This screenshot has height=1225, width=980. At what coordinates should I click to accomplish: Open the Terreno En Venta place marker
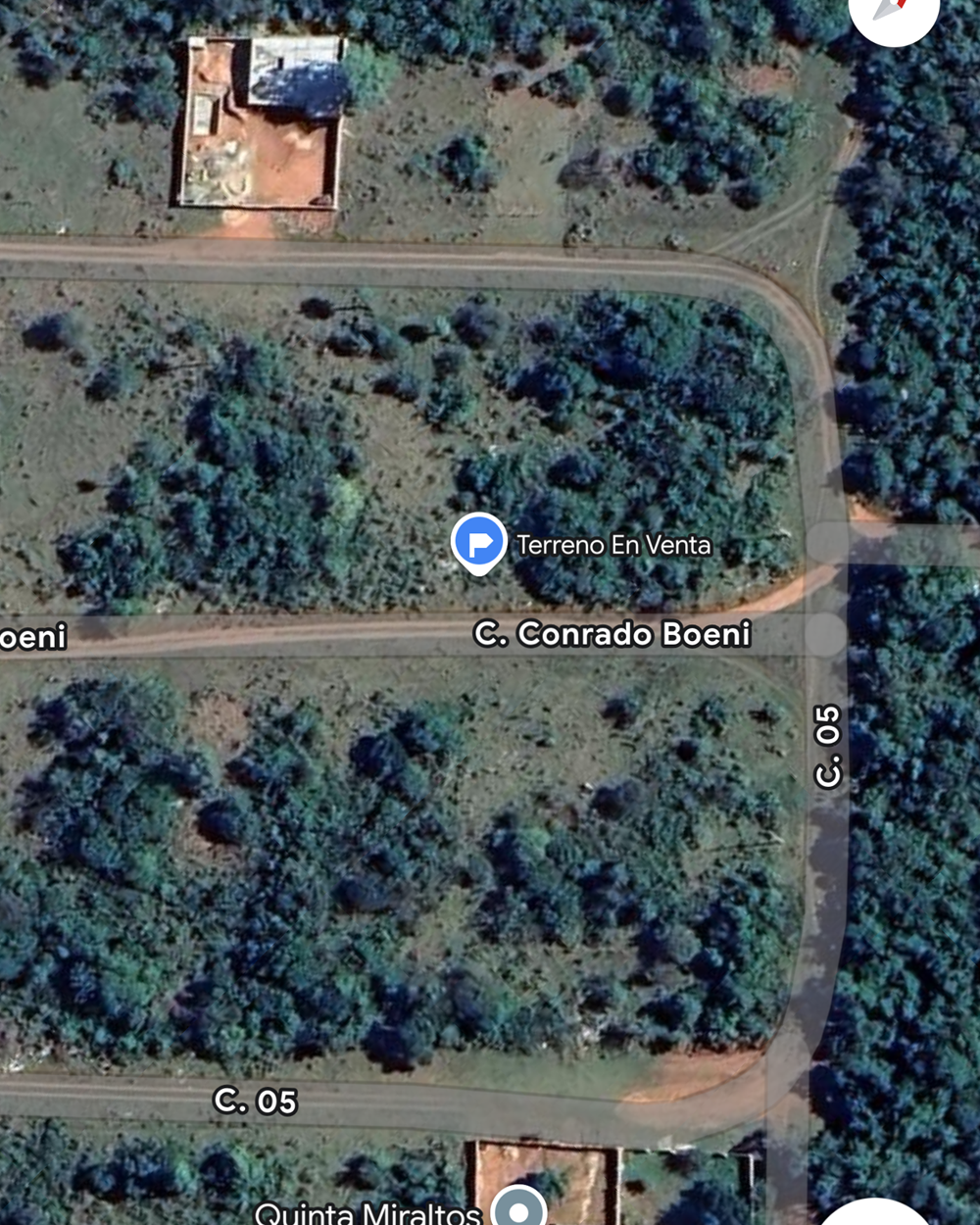coord(478,541)
